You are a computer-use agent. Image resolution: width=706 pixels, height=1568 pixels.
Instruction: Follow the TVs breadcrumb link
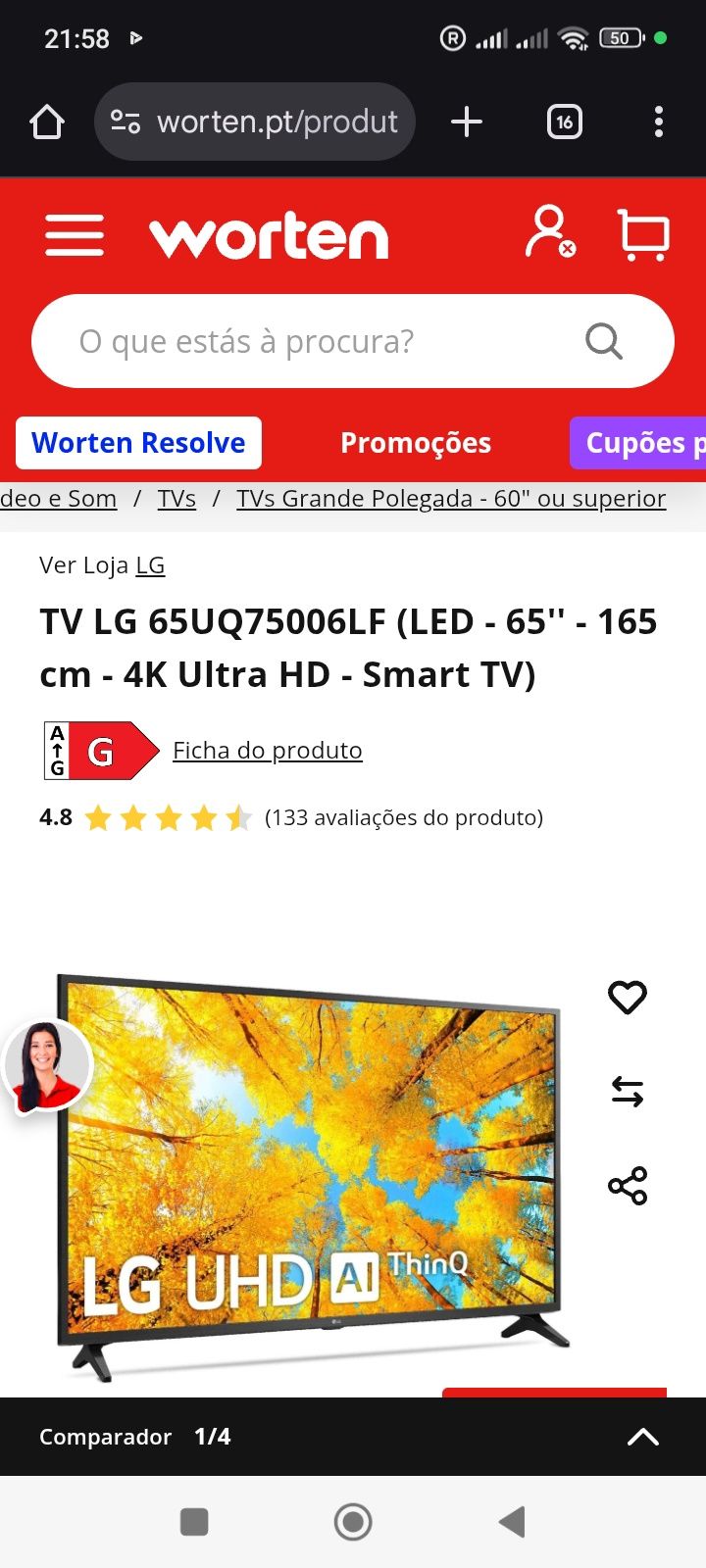click(x=176, y=499)
